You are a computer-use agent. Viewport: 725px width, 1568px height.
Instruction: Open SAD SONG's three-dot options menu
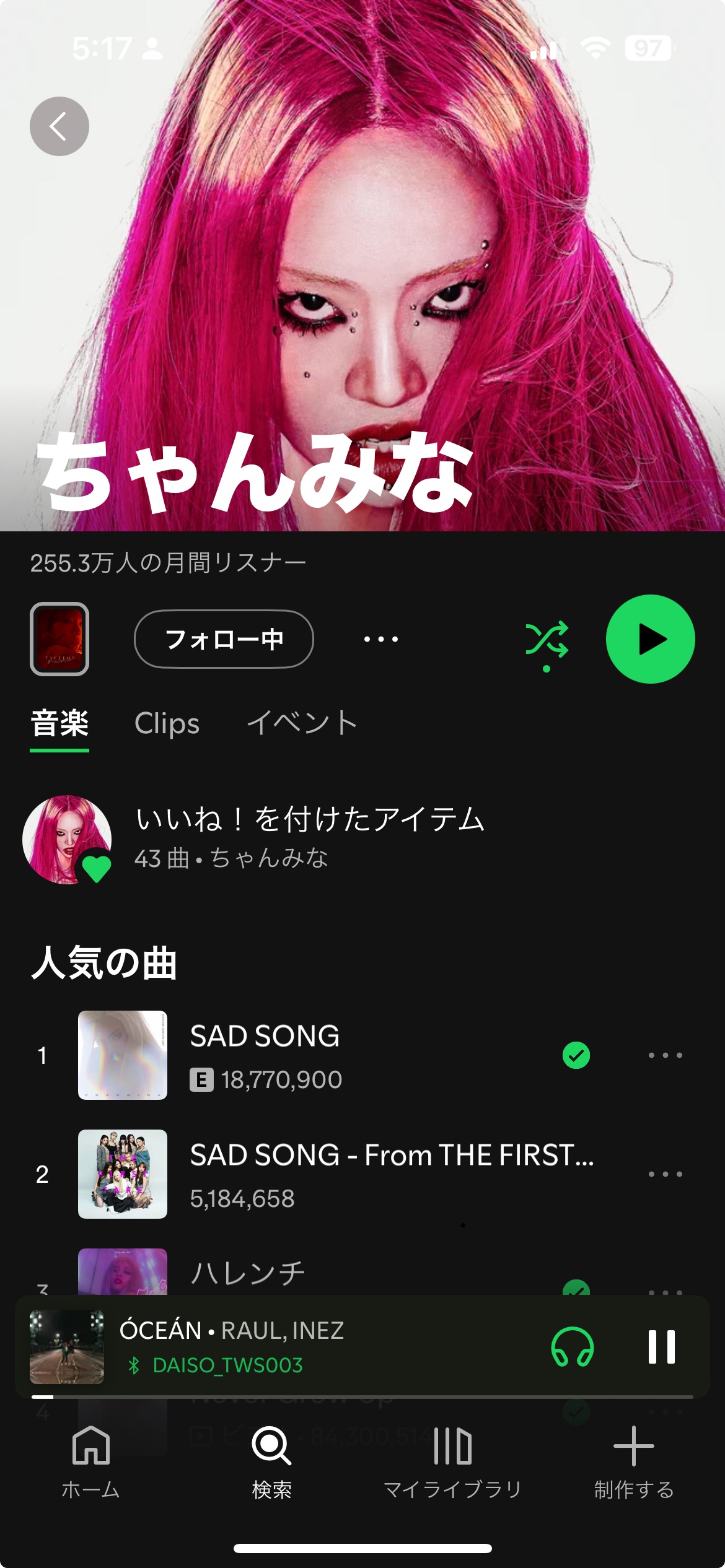[666, 1056]
